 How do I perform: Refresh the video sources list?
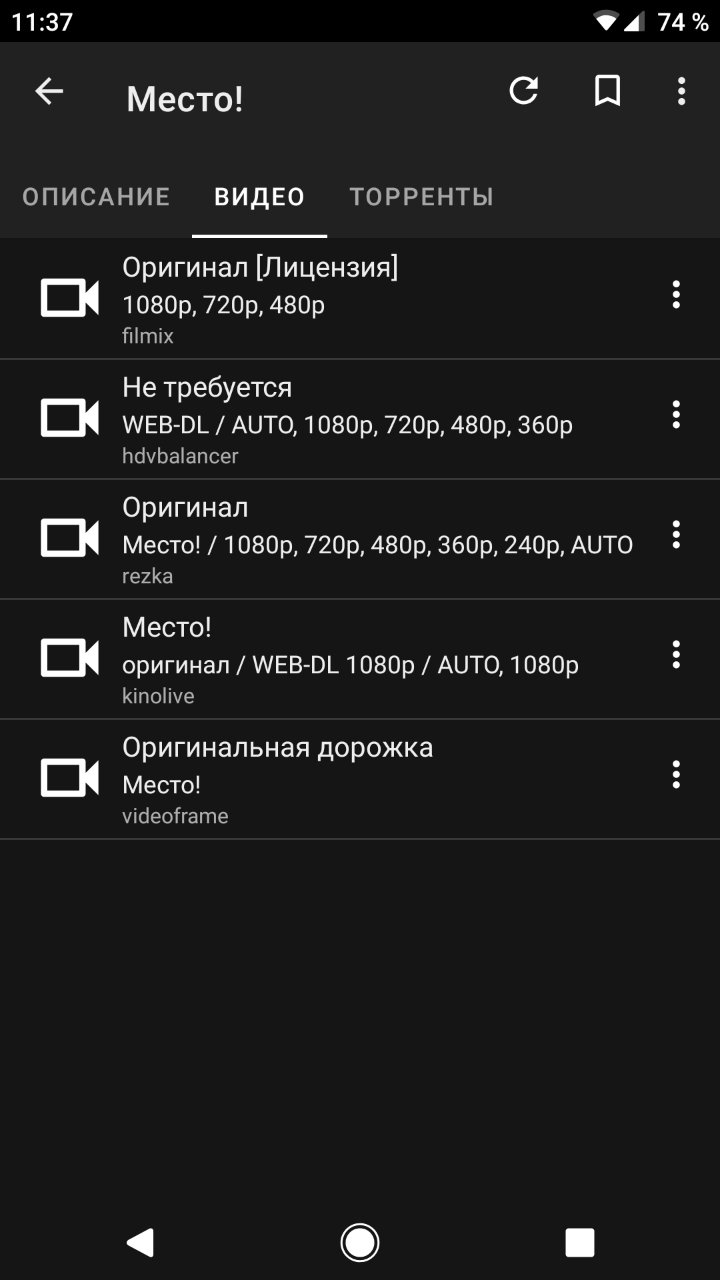coord(524,92)
